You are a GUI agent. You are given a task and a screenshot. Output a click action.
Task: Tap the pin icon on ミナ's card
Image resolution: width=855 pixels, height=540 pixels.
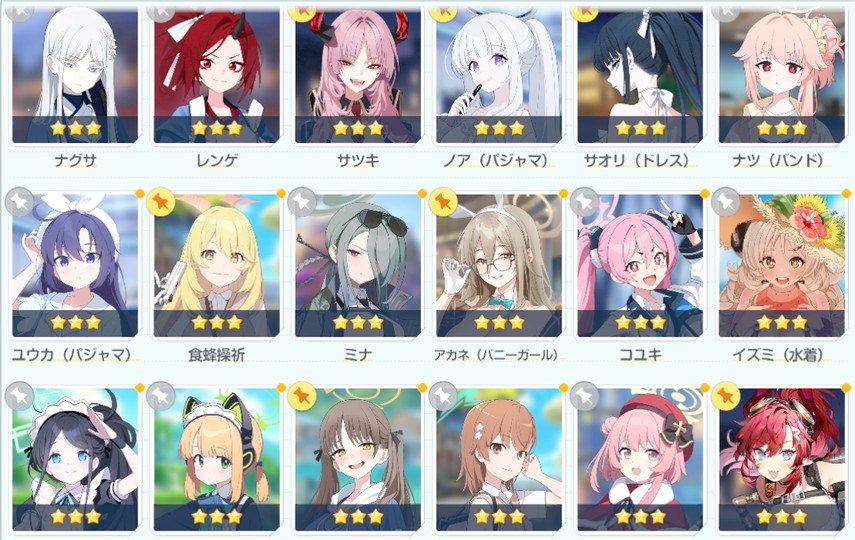(x=301, y=203)
